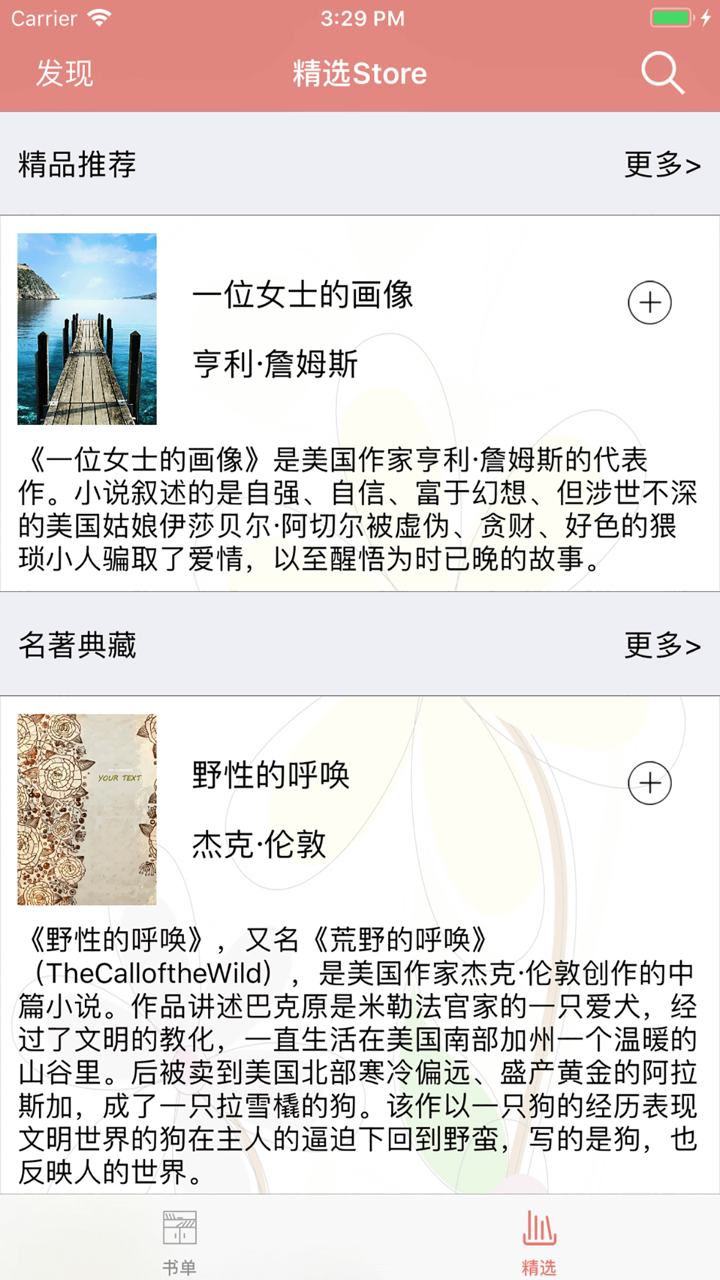Open the pier photo cover of 一位女士的画像
The height and width of the screenshot is (1280, 720).
coord(87,327)
